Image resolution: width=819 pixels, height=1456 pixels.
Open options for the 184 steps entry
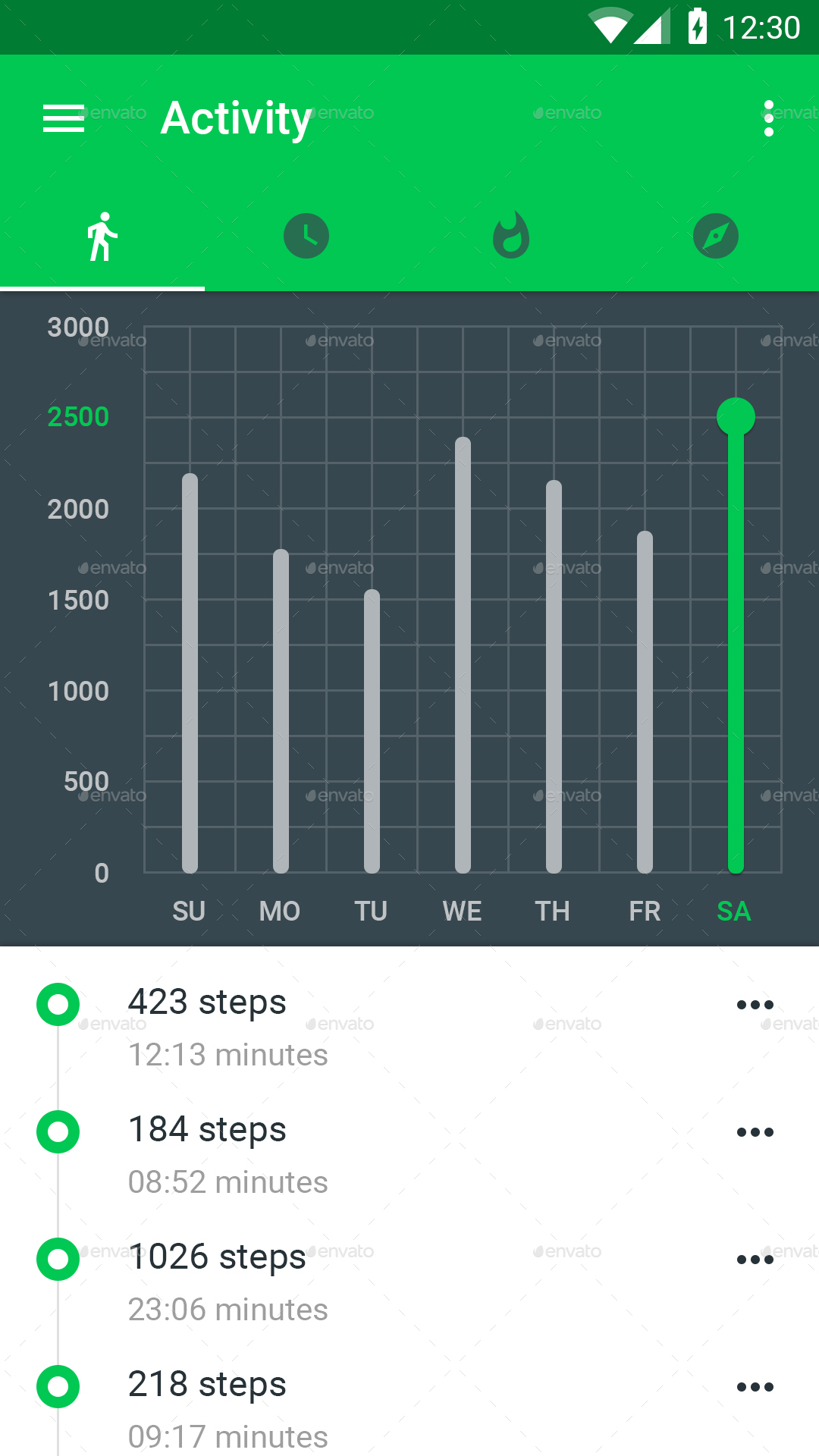click(755, 1132)
